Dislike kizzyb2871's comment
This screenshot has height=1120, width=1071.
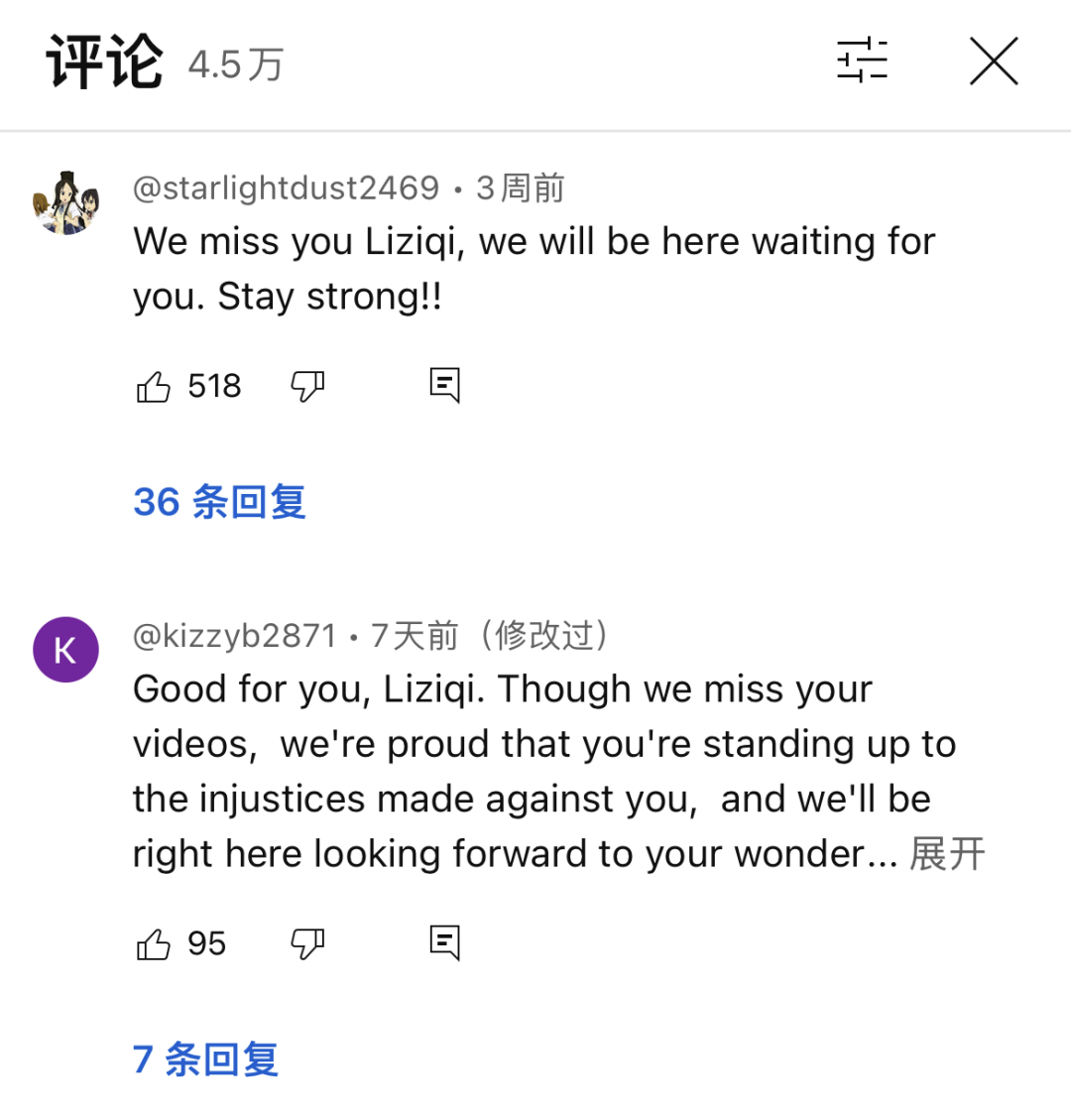pyautogui.click(x=307, y=943)
